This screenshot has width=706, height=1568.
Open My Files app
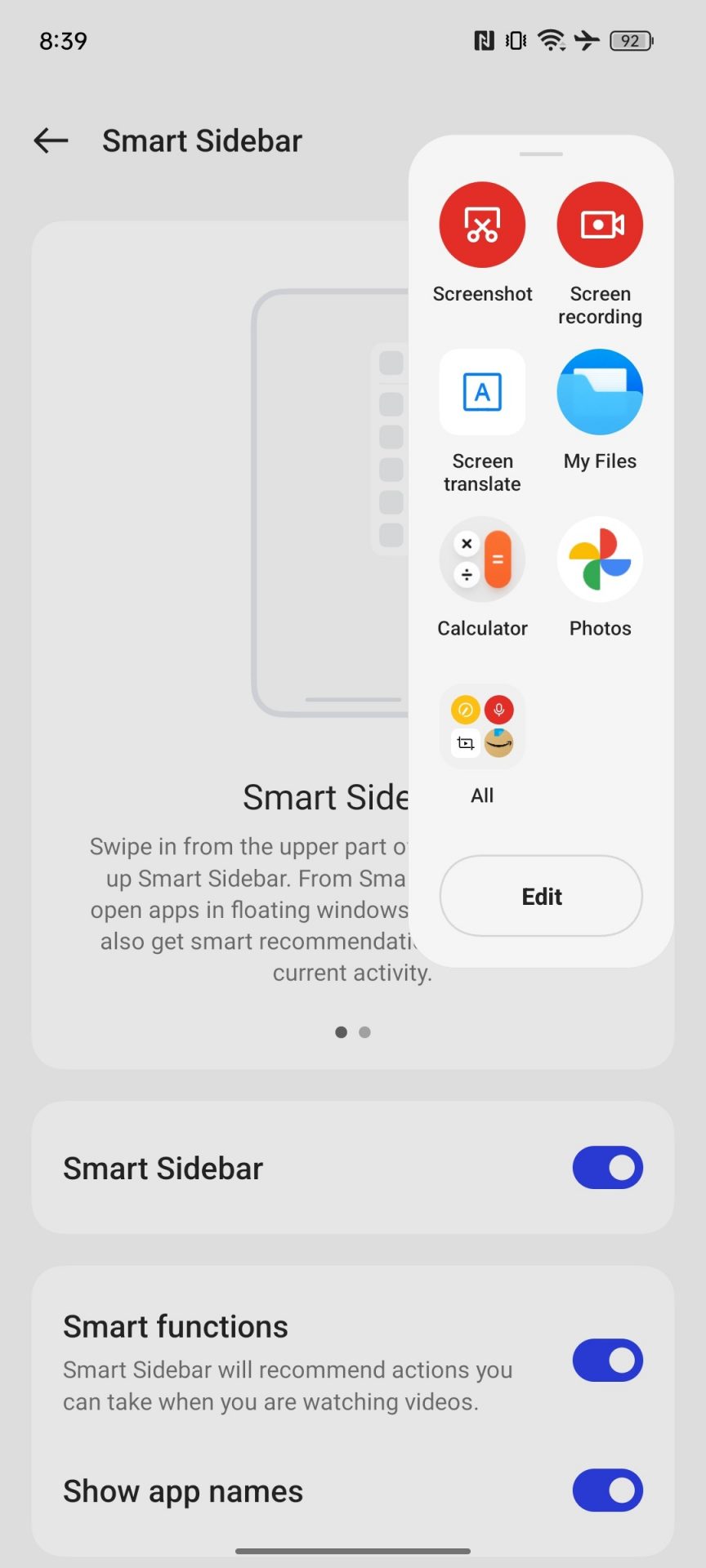600,393
